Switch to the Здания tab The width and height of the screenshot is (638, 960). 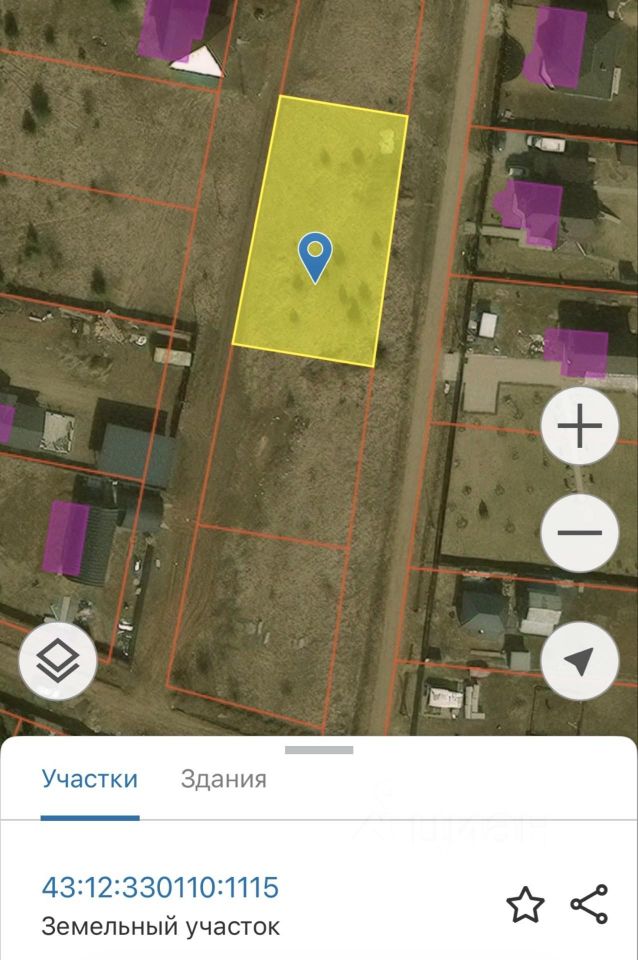223,779
